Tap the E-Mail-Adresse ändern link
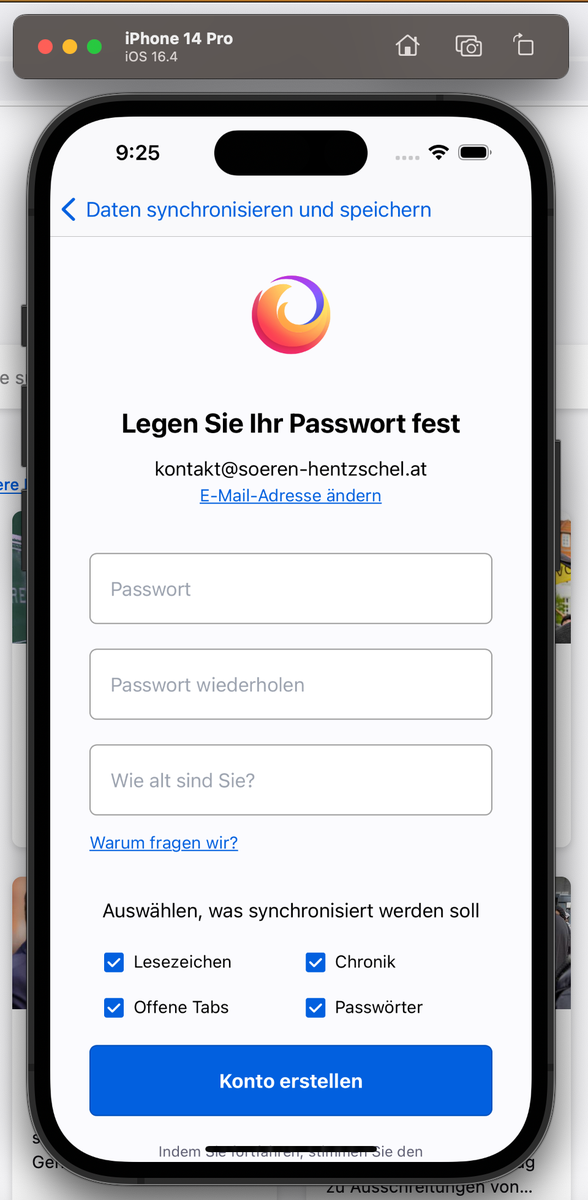588x1200 pixels. pyautogui.click(x=290, y=495)
